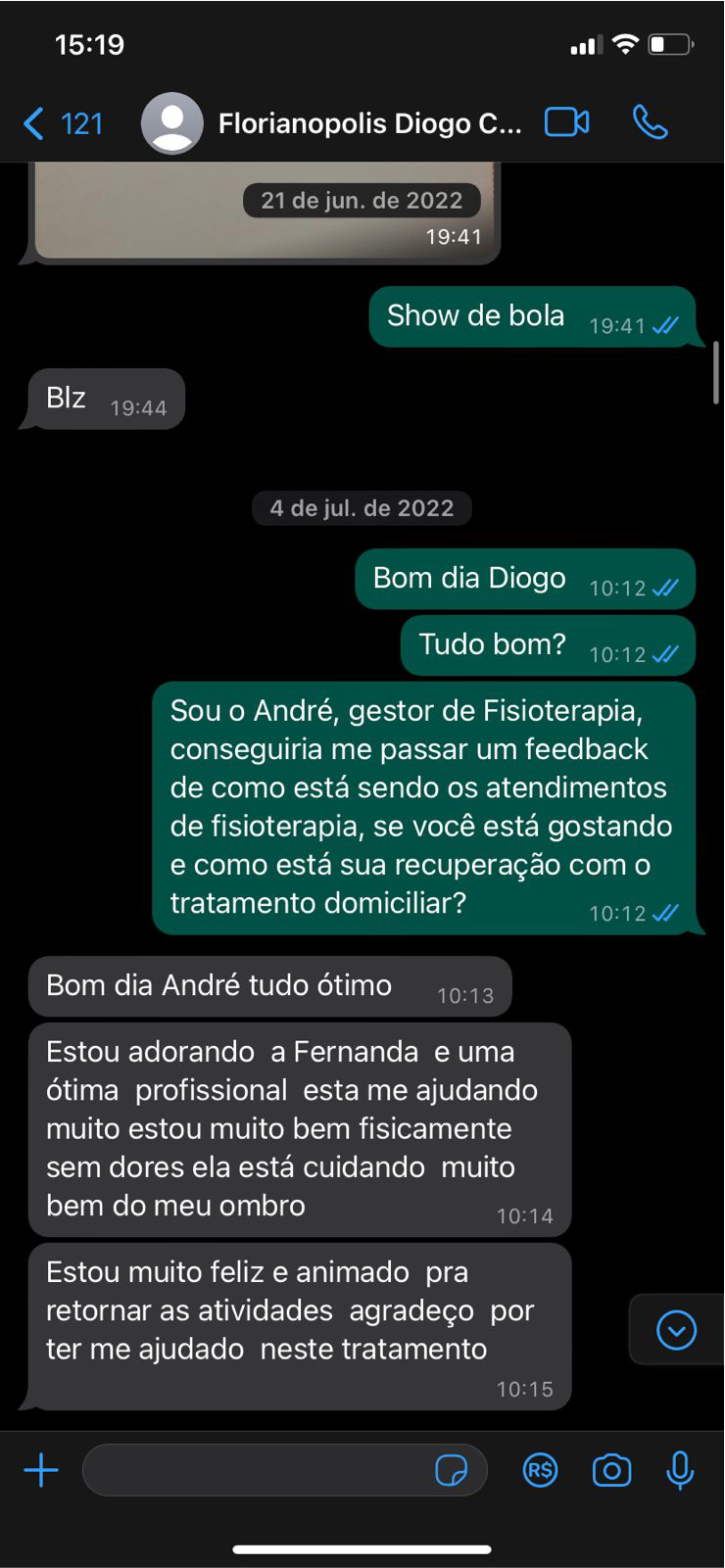725x1568 pixels.
Task: Jump to the latest messages
Action: coord(676,1329)
